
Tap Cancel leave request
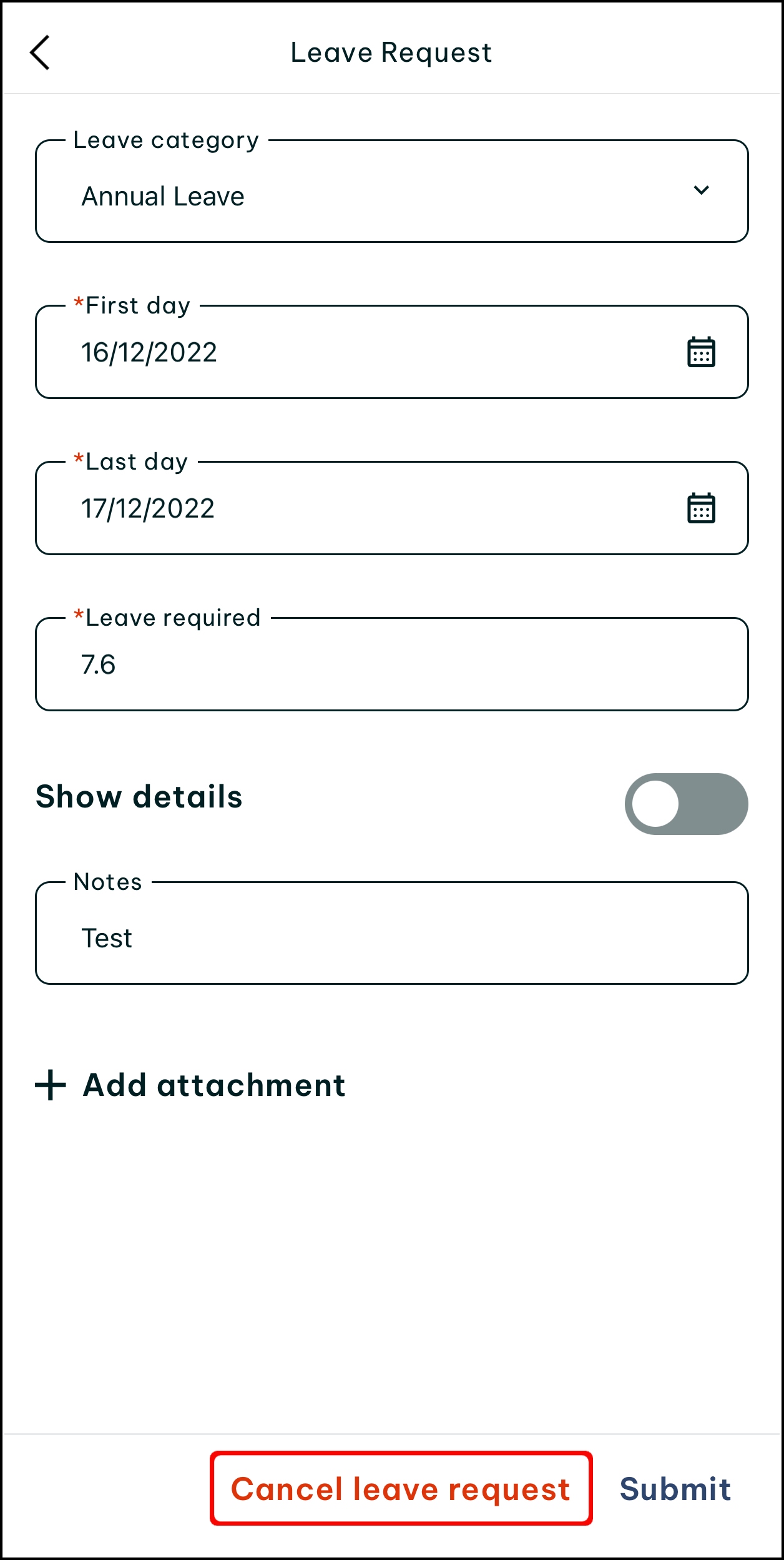point(401,1488)
